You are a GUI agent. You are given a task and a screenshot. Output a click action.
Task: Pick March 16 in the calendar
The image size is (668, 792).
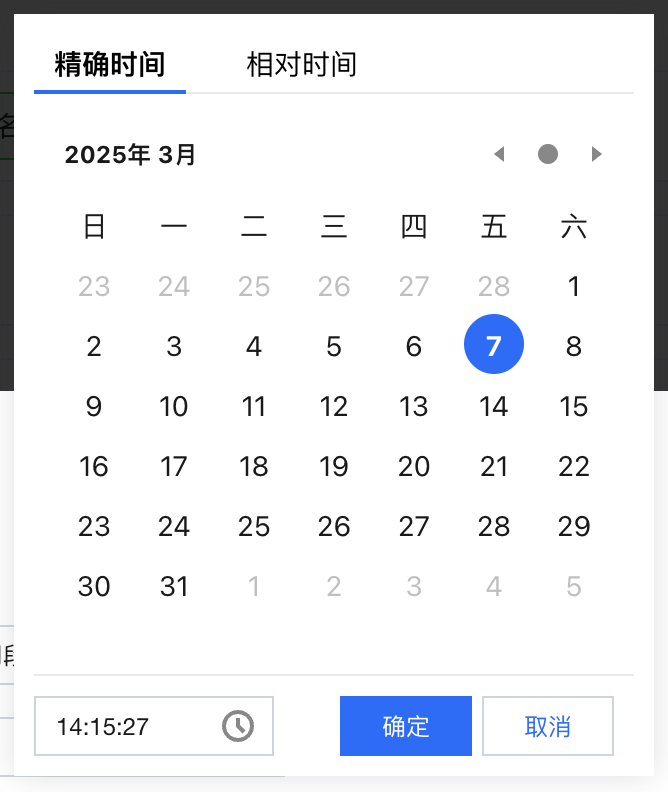click(x=94, y=467)
